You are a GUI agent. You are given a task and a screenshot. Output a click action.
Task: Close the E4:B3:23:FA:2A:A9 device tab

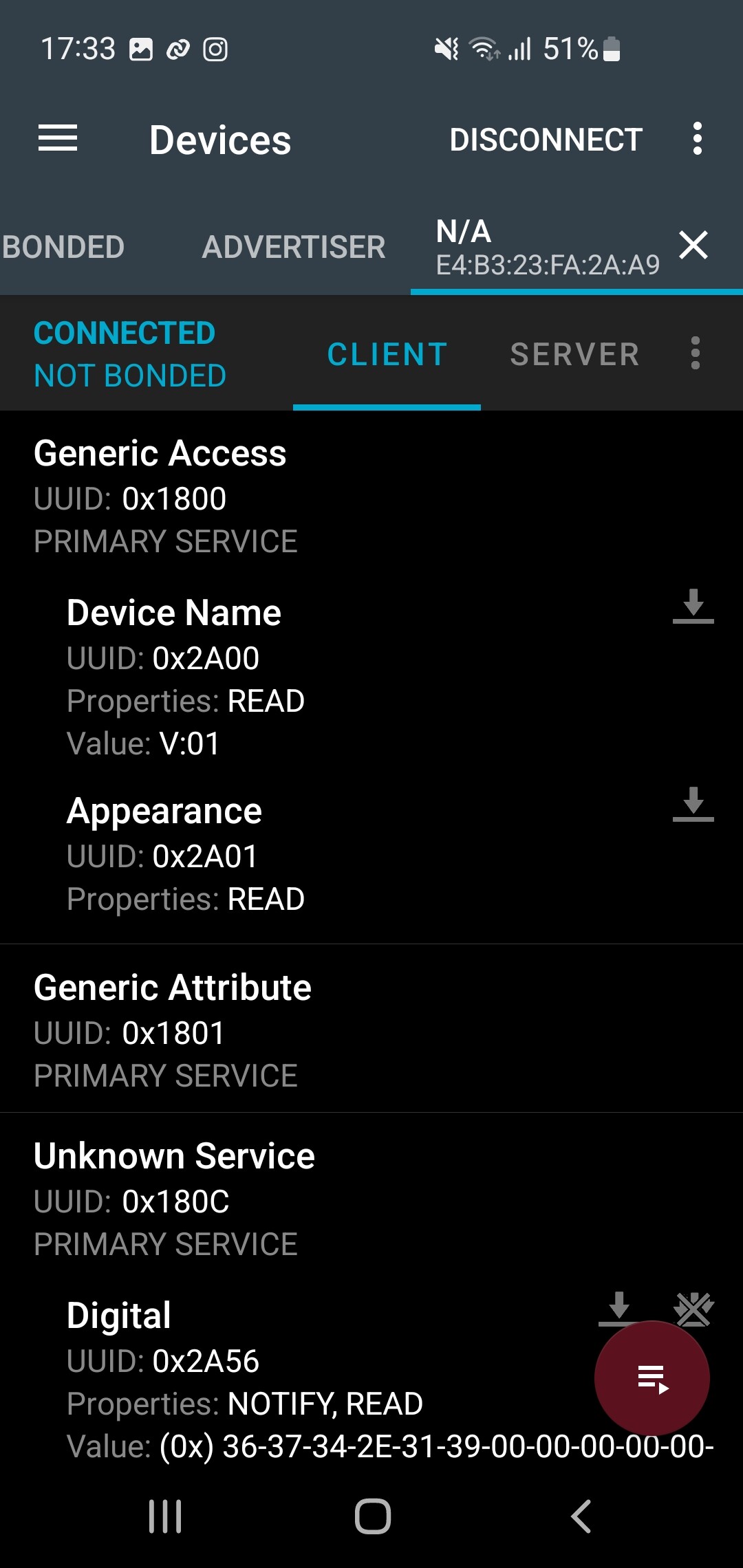[x=693, y=245]
